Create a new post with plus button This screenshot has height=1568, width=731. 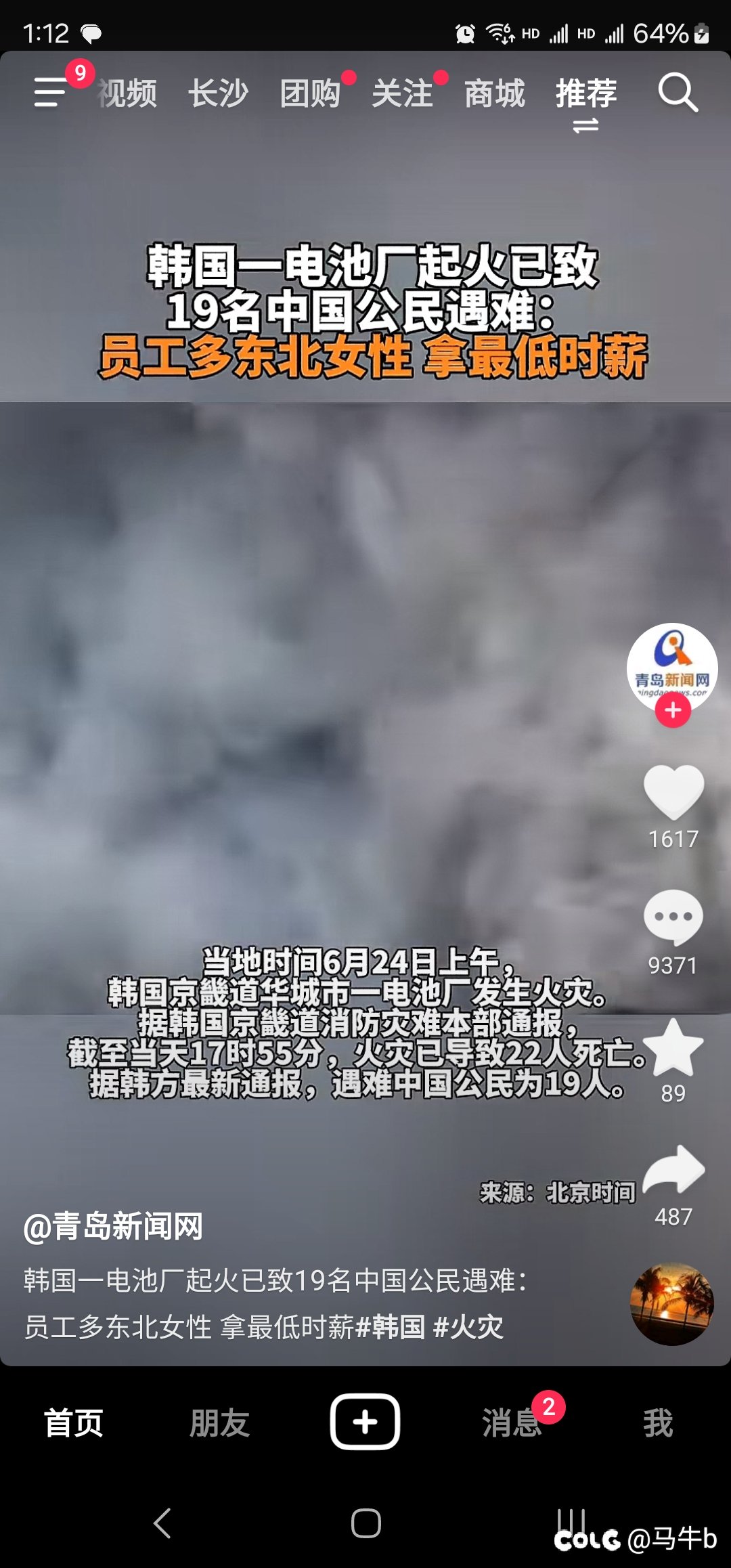(365, 1422)
